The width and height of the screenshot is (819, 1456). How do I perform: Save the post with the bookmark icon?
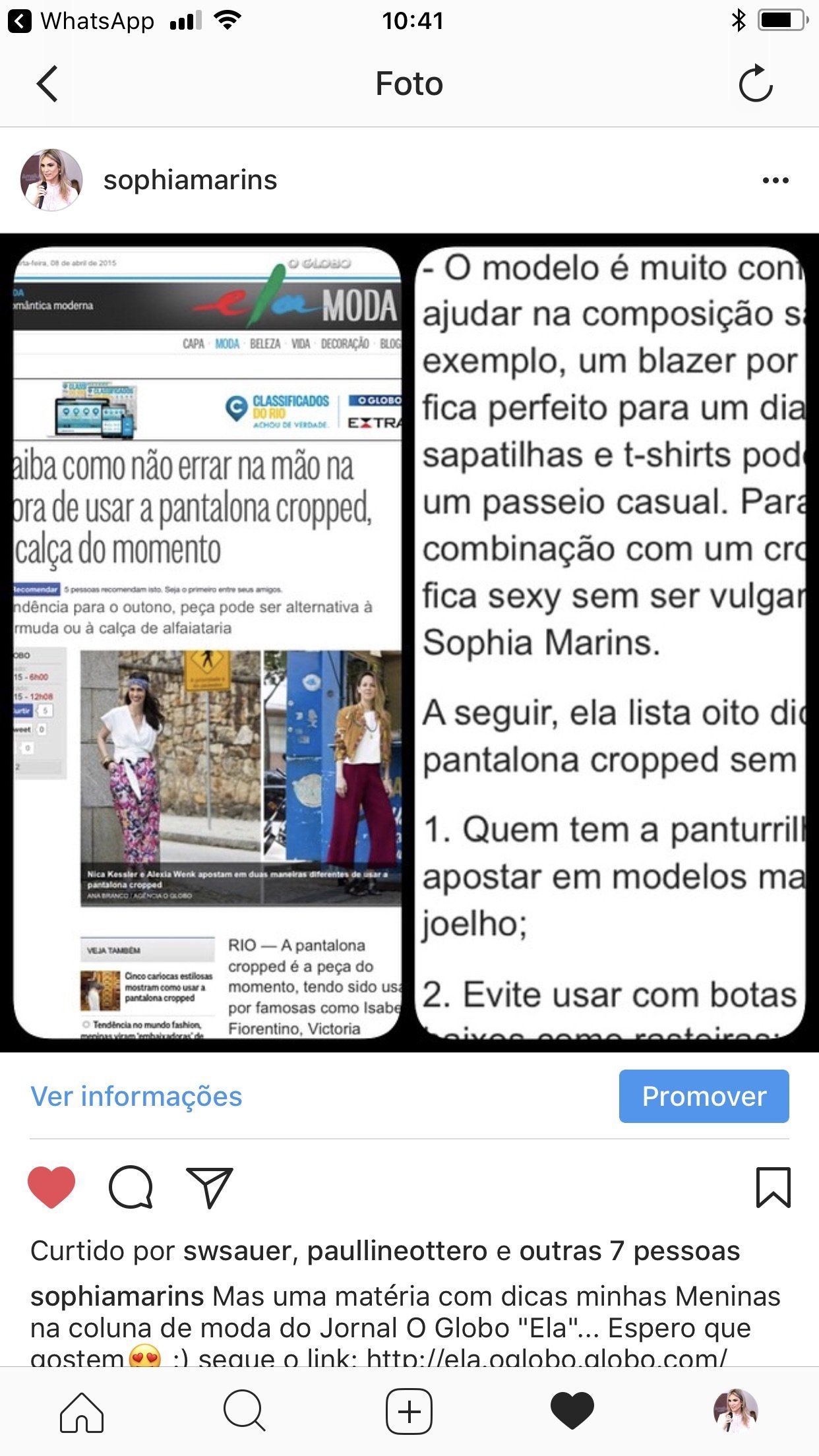pos(773,1187)
